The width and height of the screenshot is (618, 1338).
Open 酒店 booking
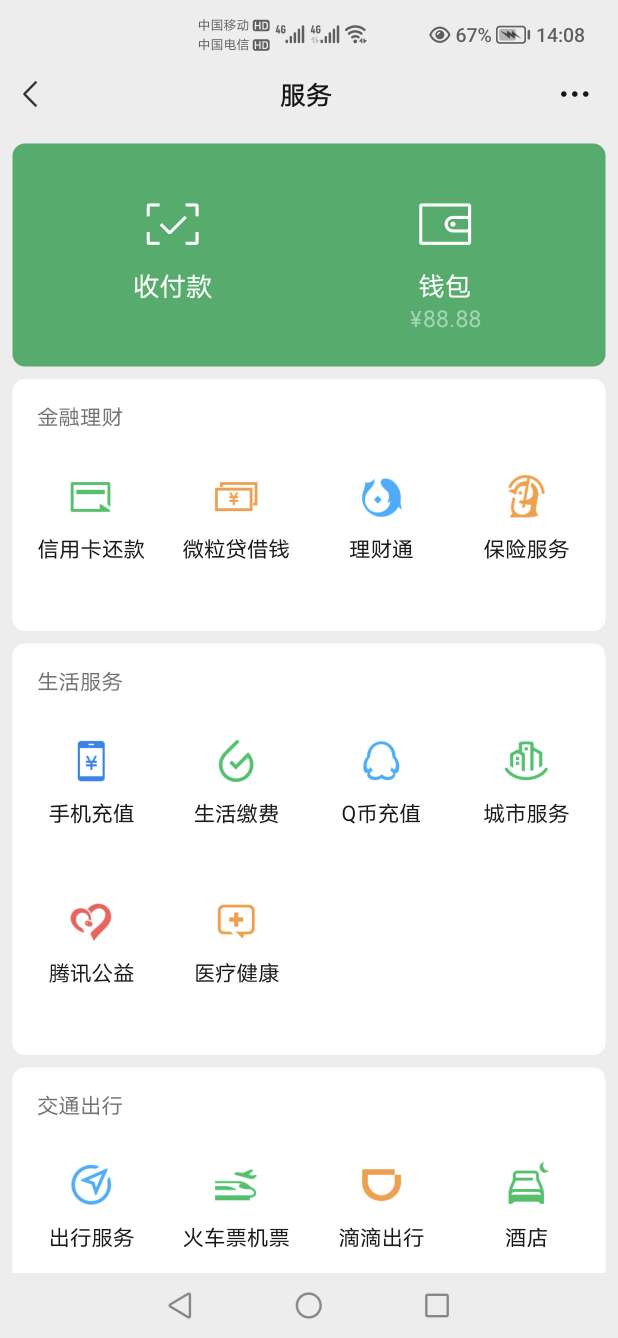click(526, 1207)
